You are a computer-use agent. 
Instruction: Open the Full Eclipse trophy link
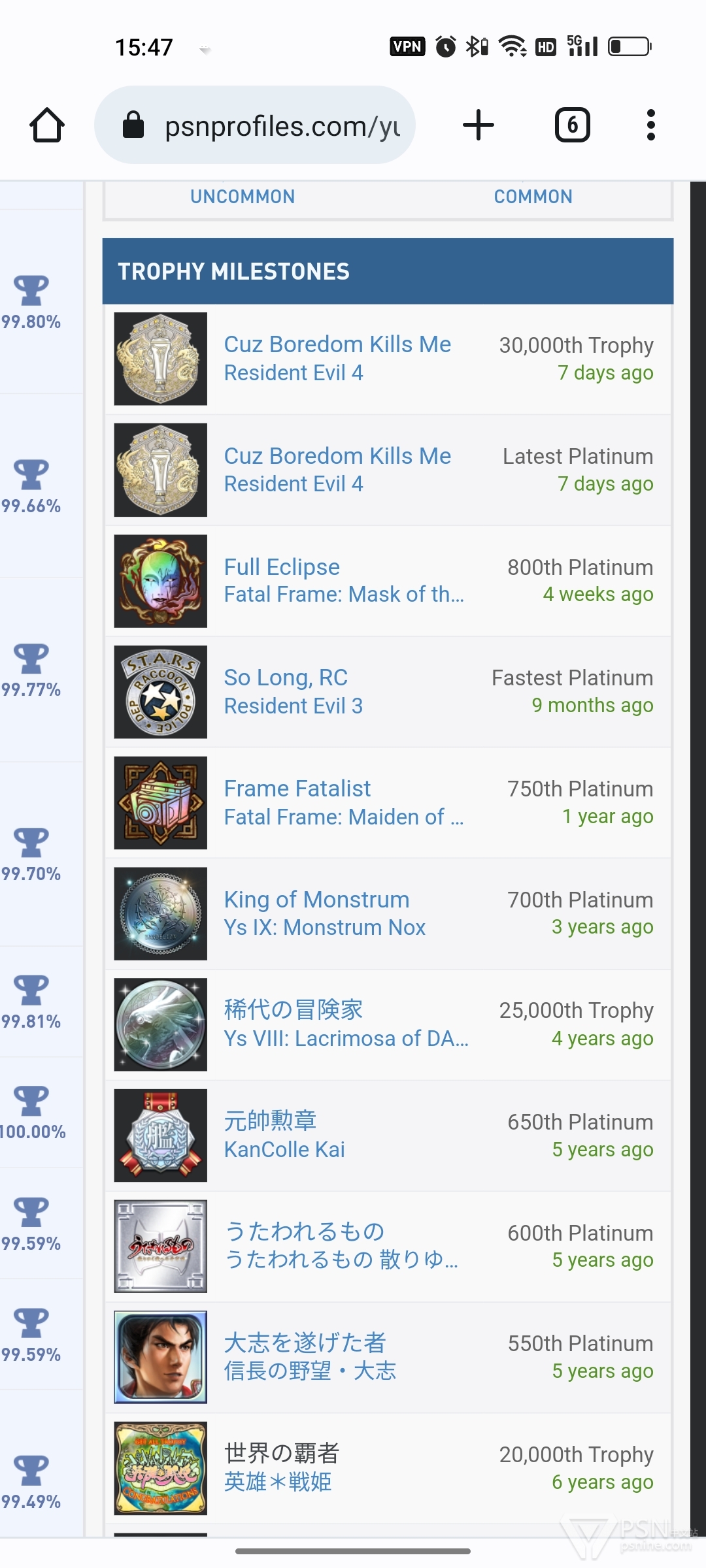tap(282, 566)
